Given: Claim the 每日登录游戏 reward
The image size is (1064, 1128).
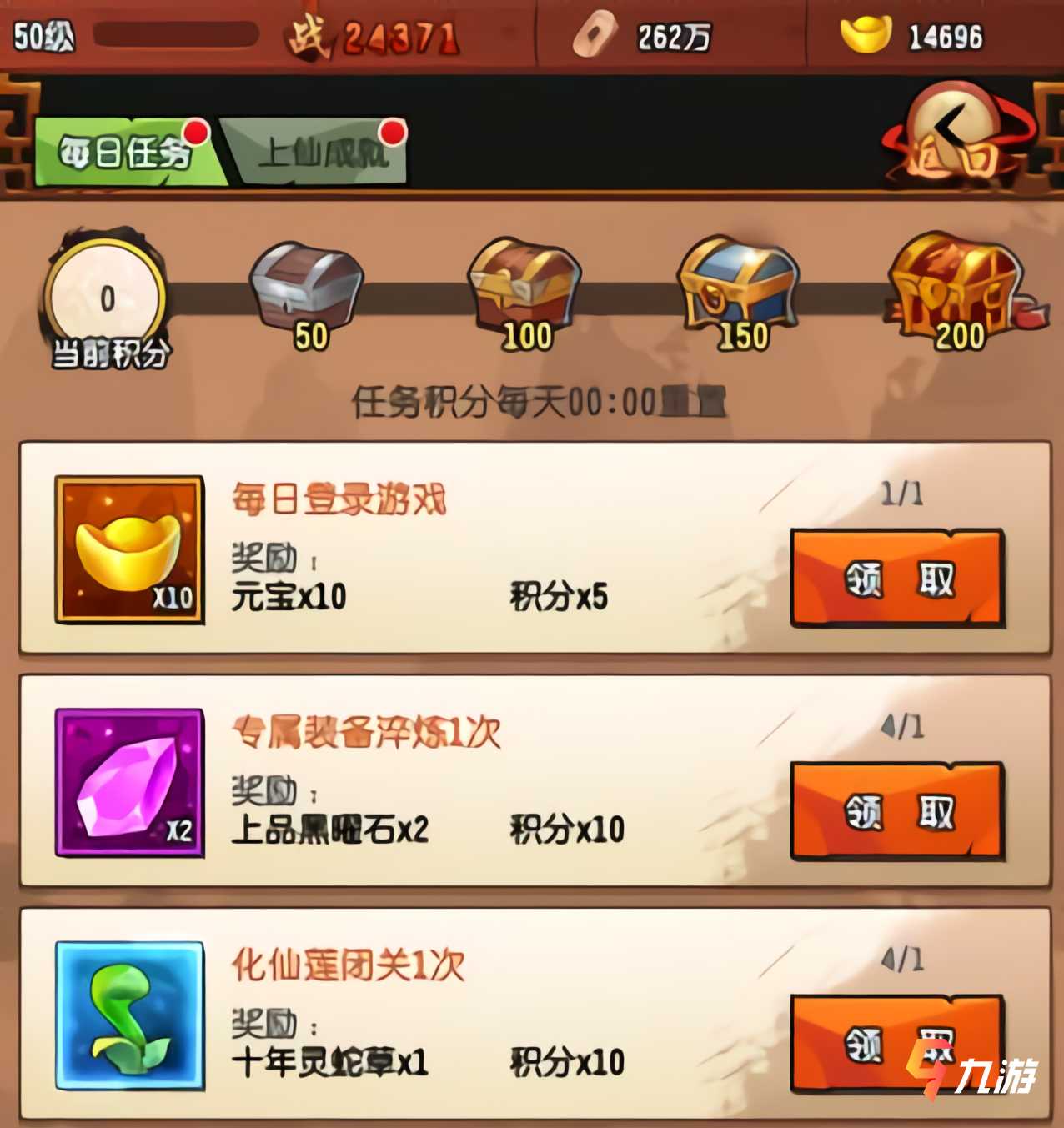Looking at the screenshot, I should point(897,578).
